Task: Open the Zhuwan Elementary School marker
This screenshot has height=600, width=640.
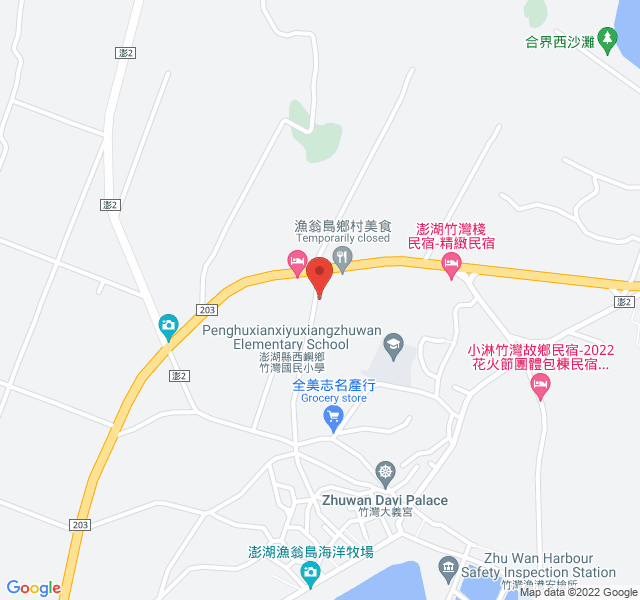Action: 394,342
